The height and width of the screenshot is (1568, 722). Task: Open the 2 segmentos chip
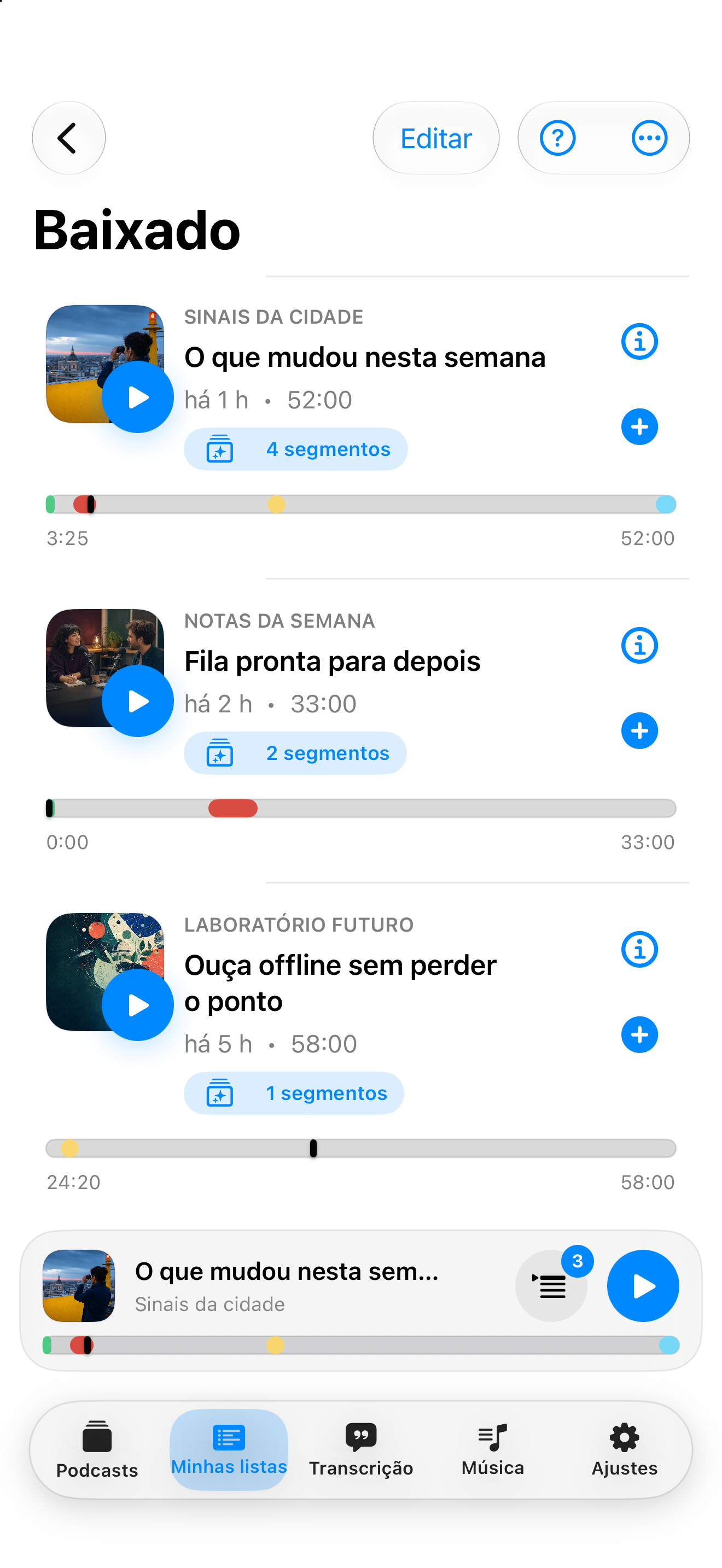coord(295,753)
